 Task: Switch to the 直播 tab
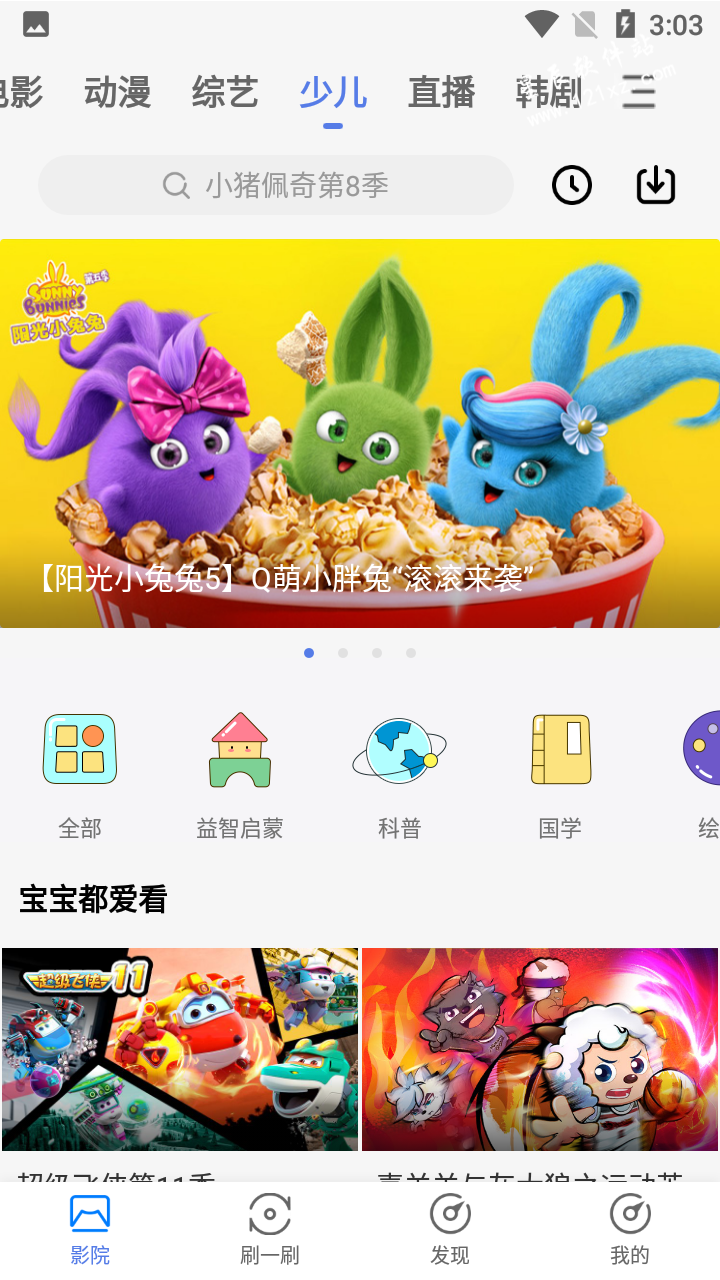[x=441, y=93]
